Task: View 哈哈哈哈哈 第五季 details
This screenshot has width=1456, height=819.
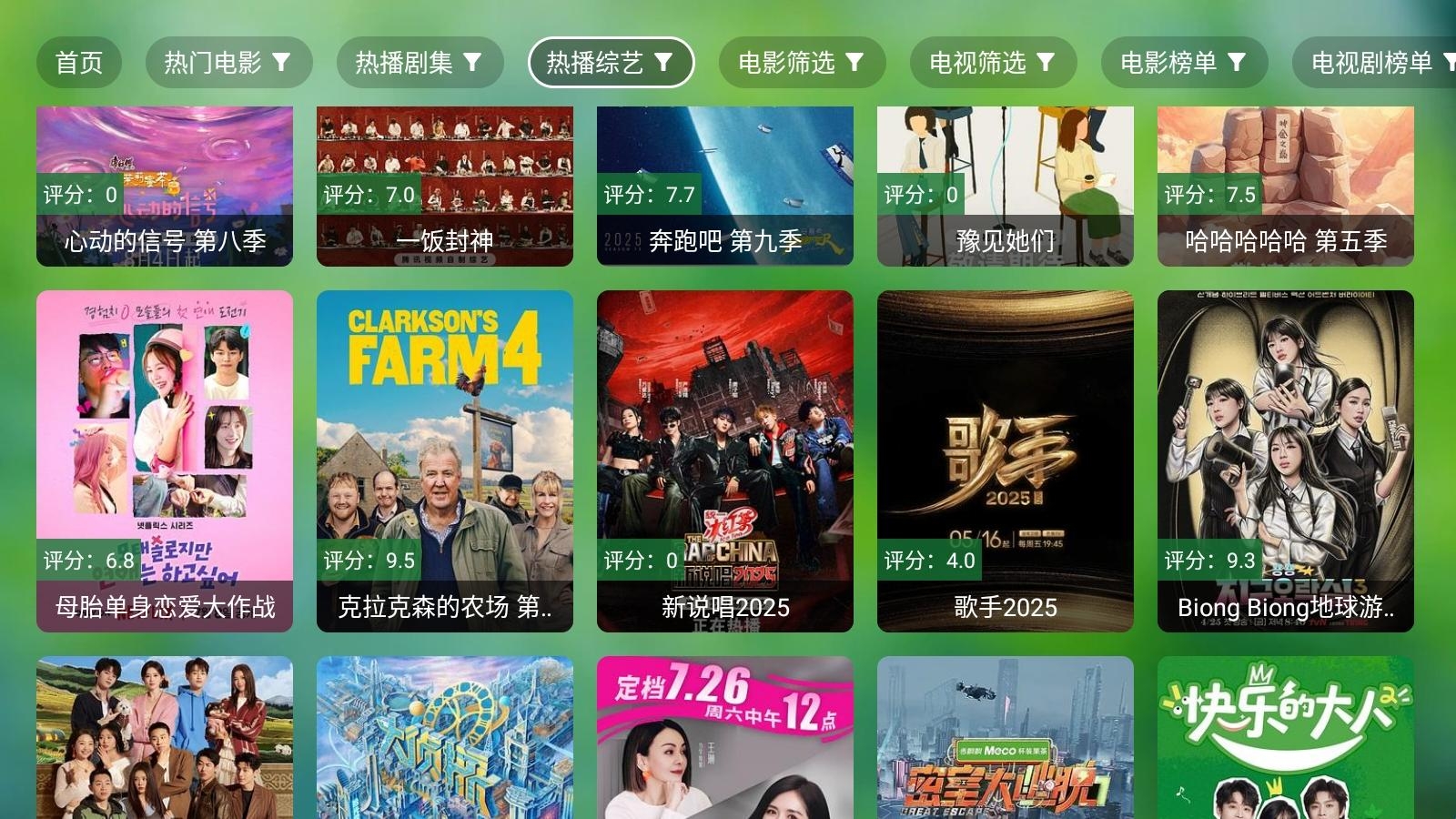Action: point(1286,187)
